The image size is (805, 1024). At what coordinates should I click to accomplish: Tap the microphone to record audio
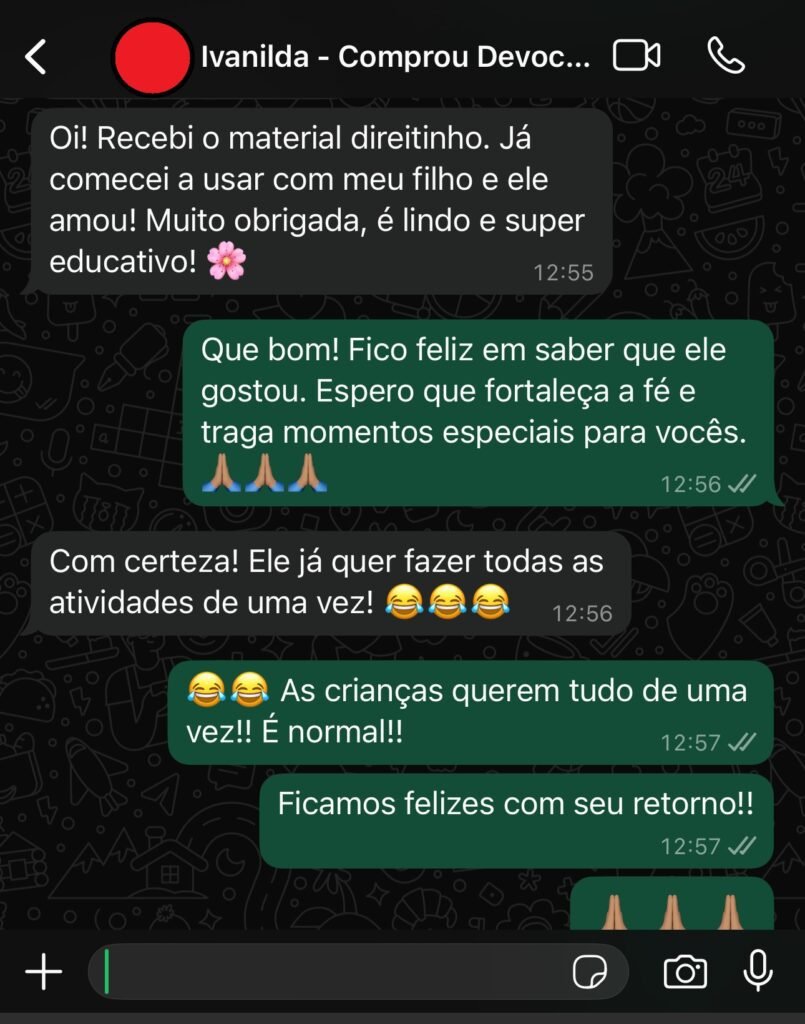(x=757, y=971)
